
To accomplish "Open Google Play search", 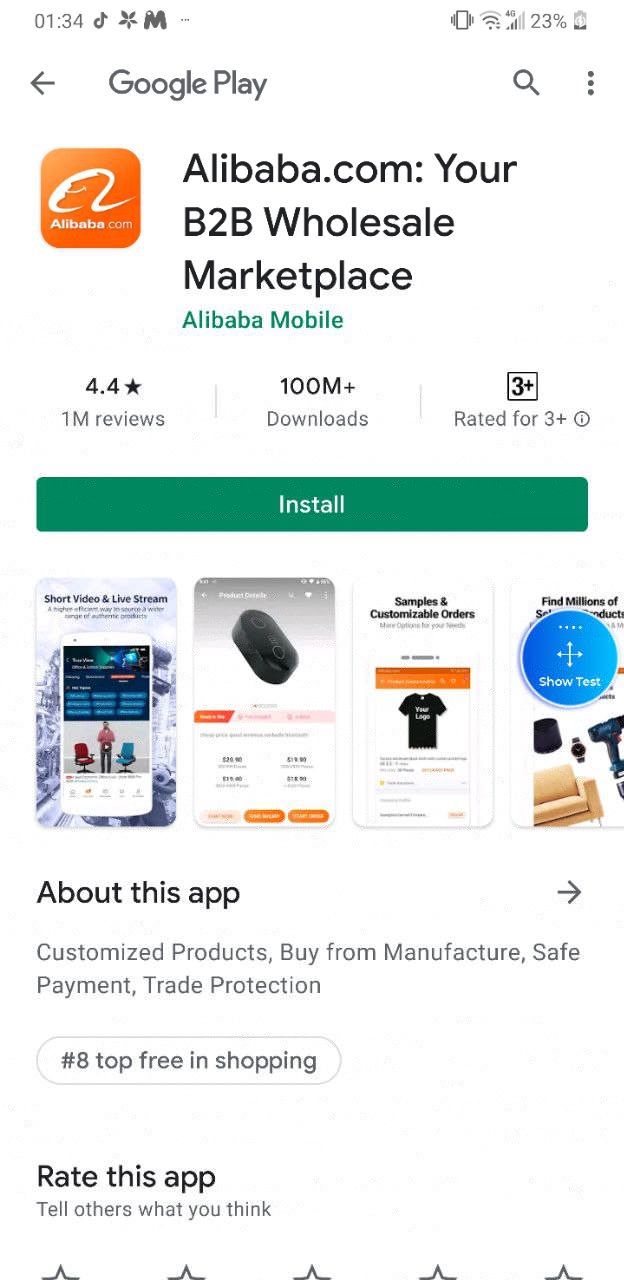I will point(526,84).
